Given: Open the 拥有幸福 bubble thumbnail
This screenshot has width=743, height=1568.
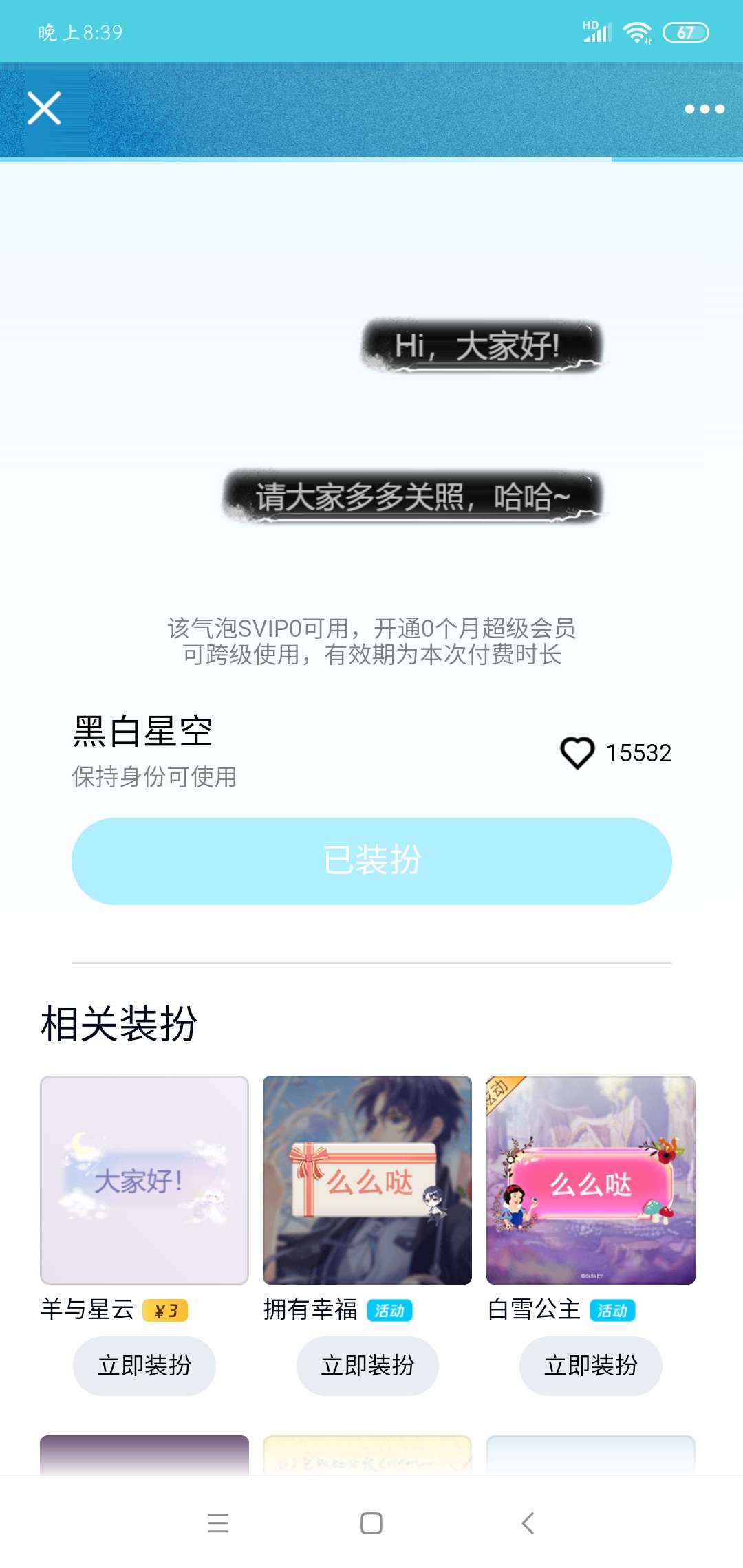Looking at the screenshot, I should pos(367,1179).
